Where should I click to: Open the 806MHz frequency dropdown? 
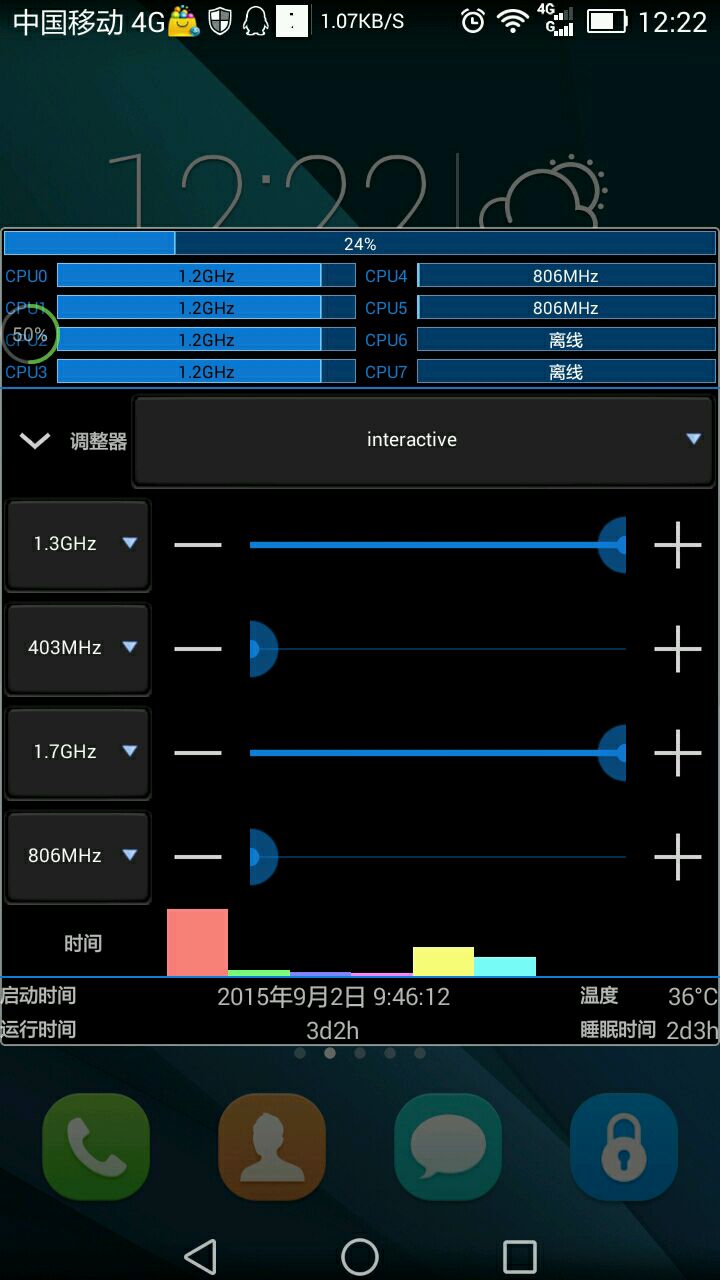pos(79,856)
